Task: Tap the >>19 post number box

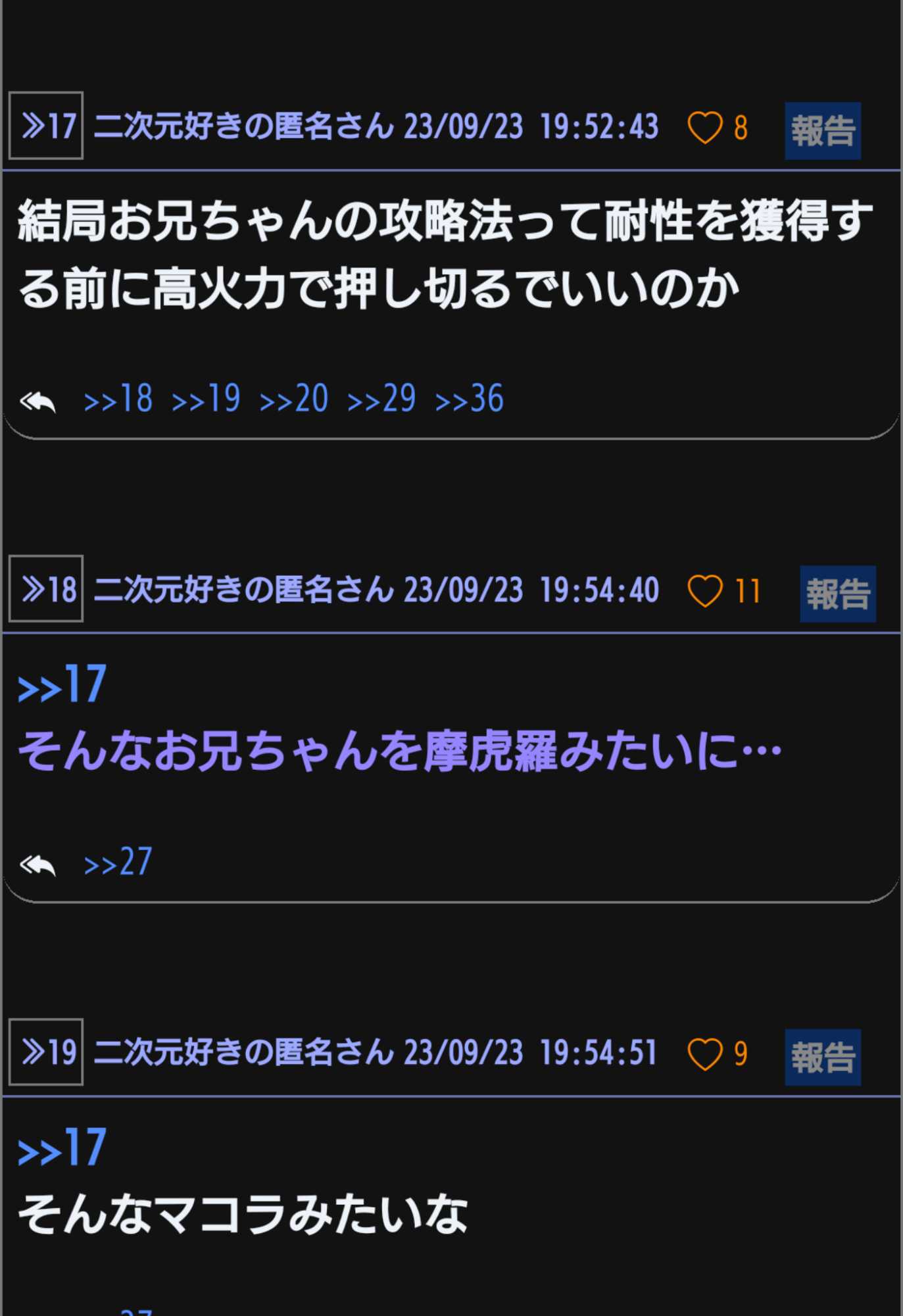Action: [x=46, y=1052]
